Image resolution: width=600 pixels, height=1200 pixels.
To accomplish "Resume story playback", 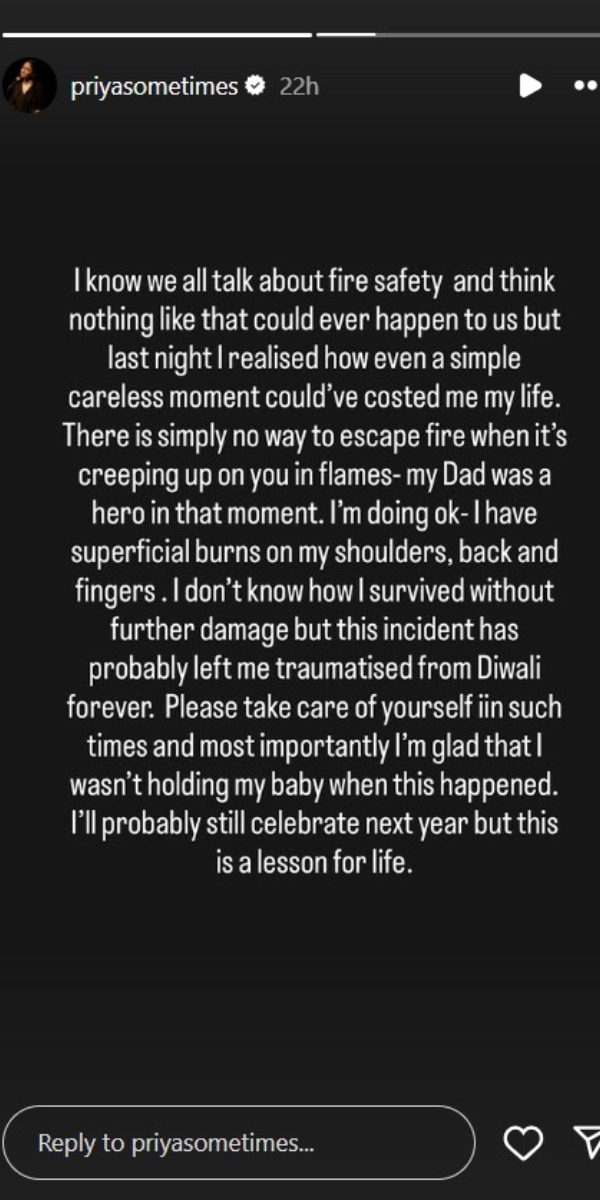I will [x=531, y=86].
